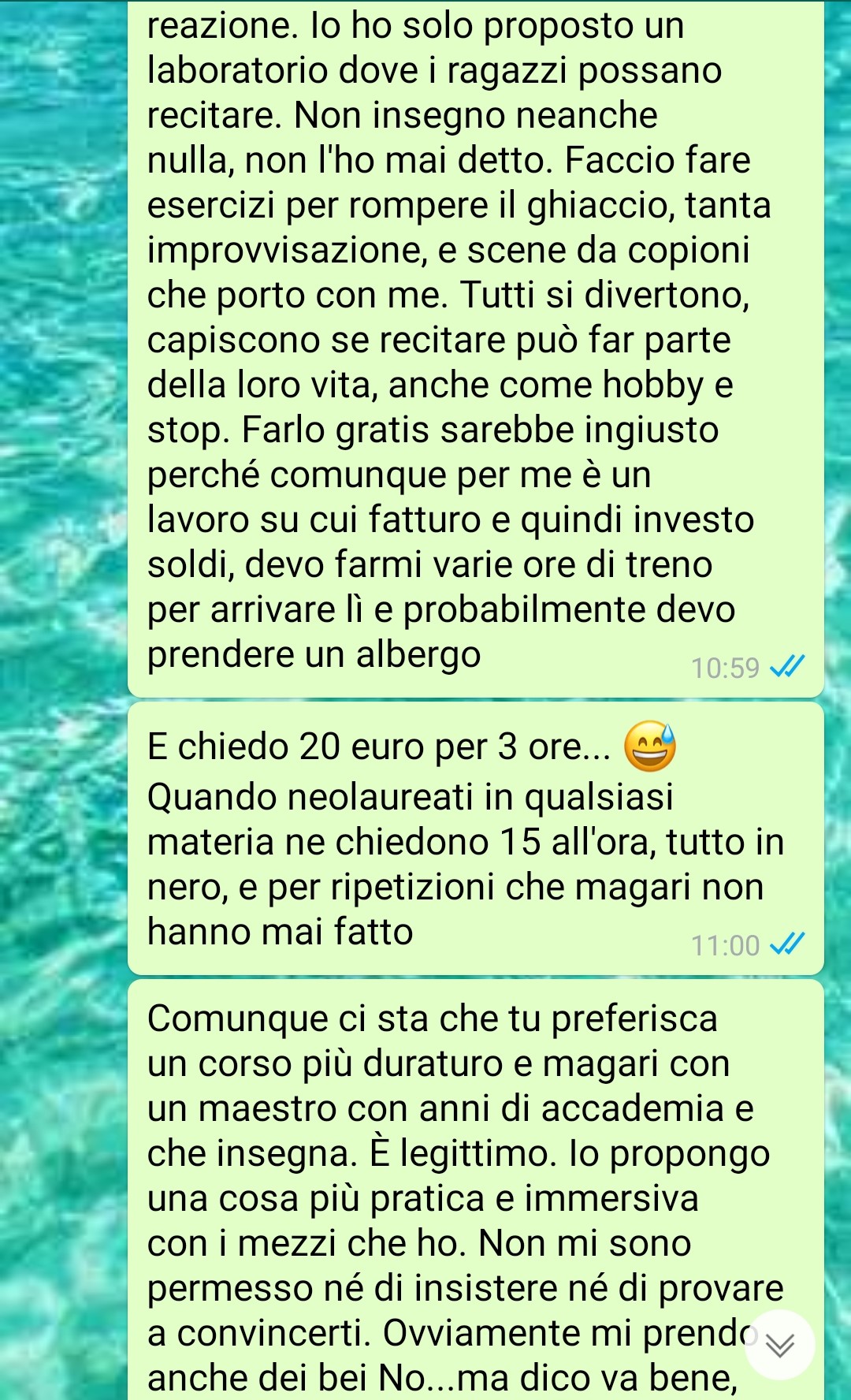The width and height of the screenshot is (851, 1400).
Task: Jump to the latest messages with the down-arrow button
Action: click(779, 1345)
